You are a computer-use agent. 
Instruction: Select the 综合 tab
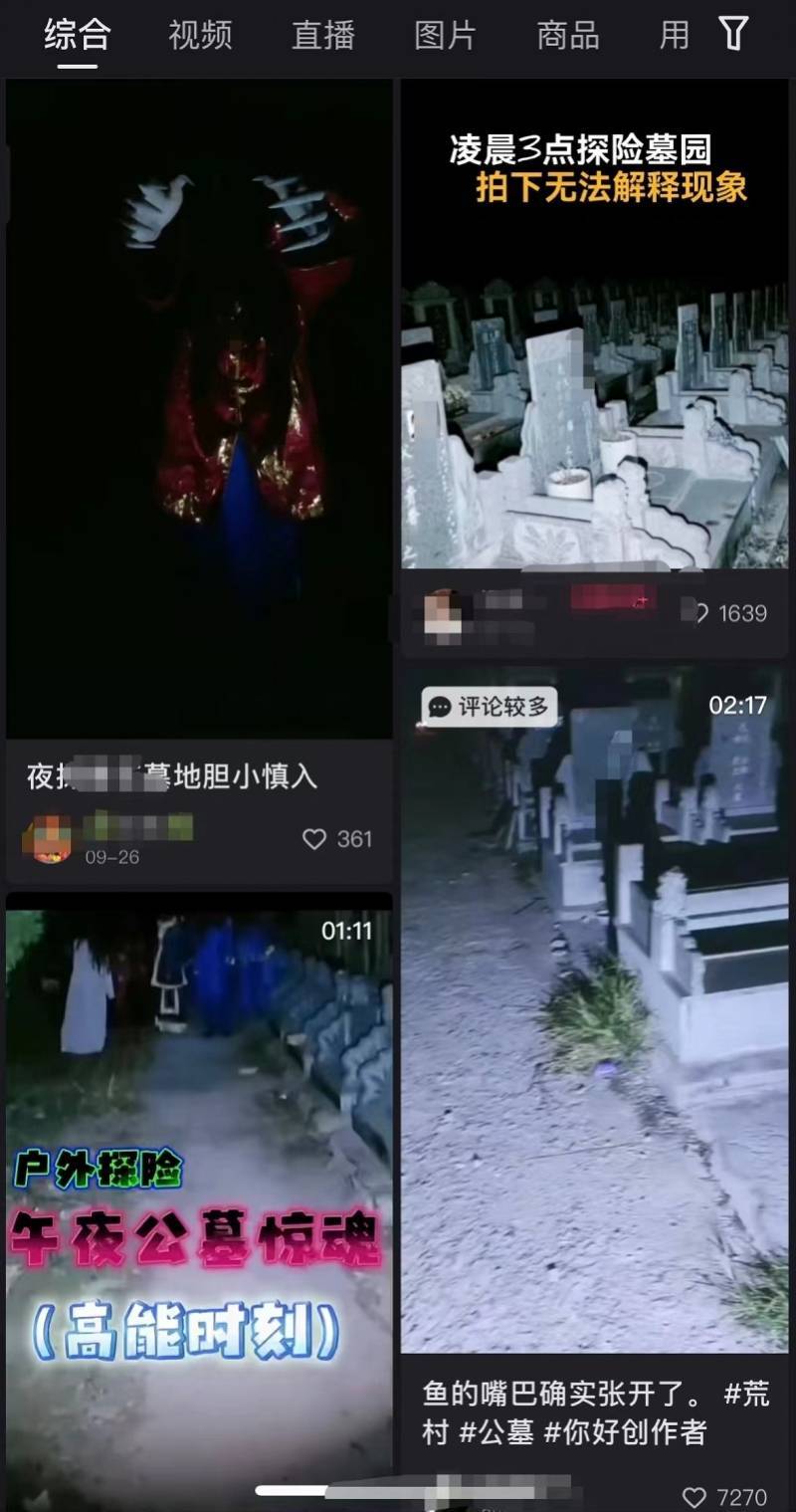[78, 36]
